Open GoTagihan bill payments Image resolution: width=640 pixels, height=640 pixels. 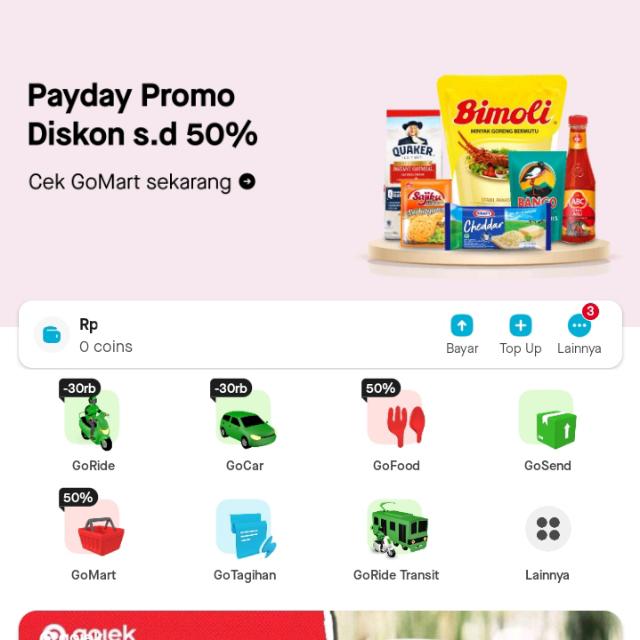click(x=245, y=537)
